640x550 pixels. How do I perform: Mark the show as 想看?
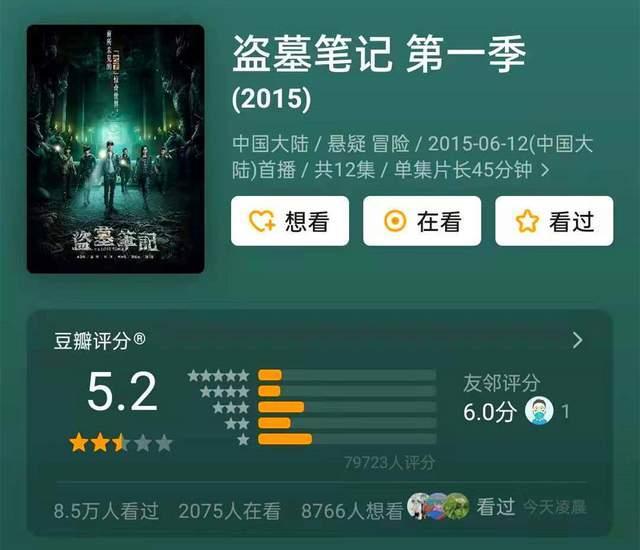(290, 221)
